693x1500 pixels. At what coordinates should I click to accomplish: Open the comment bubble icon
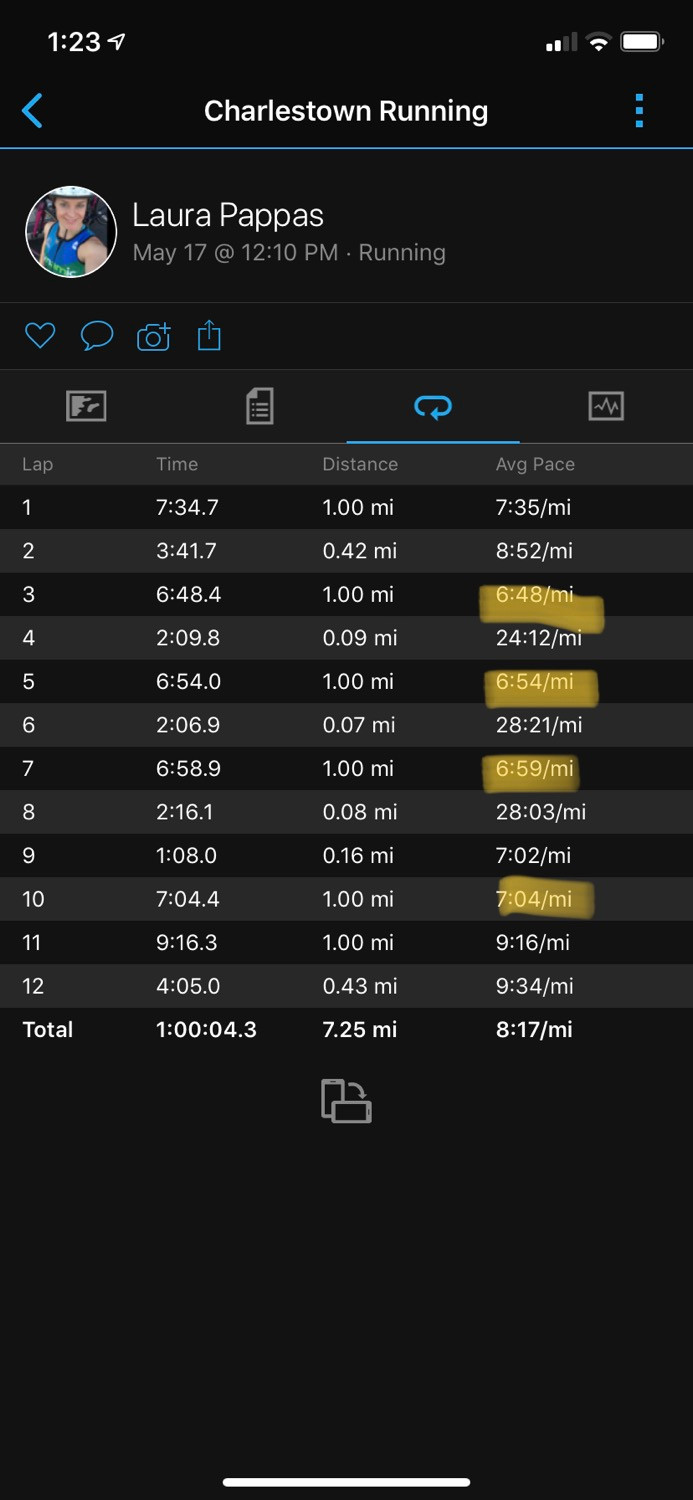click(97, 336)
